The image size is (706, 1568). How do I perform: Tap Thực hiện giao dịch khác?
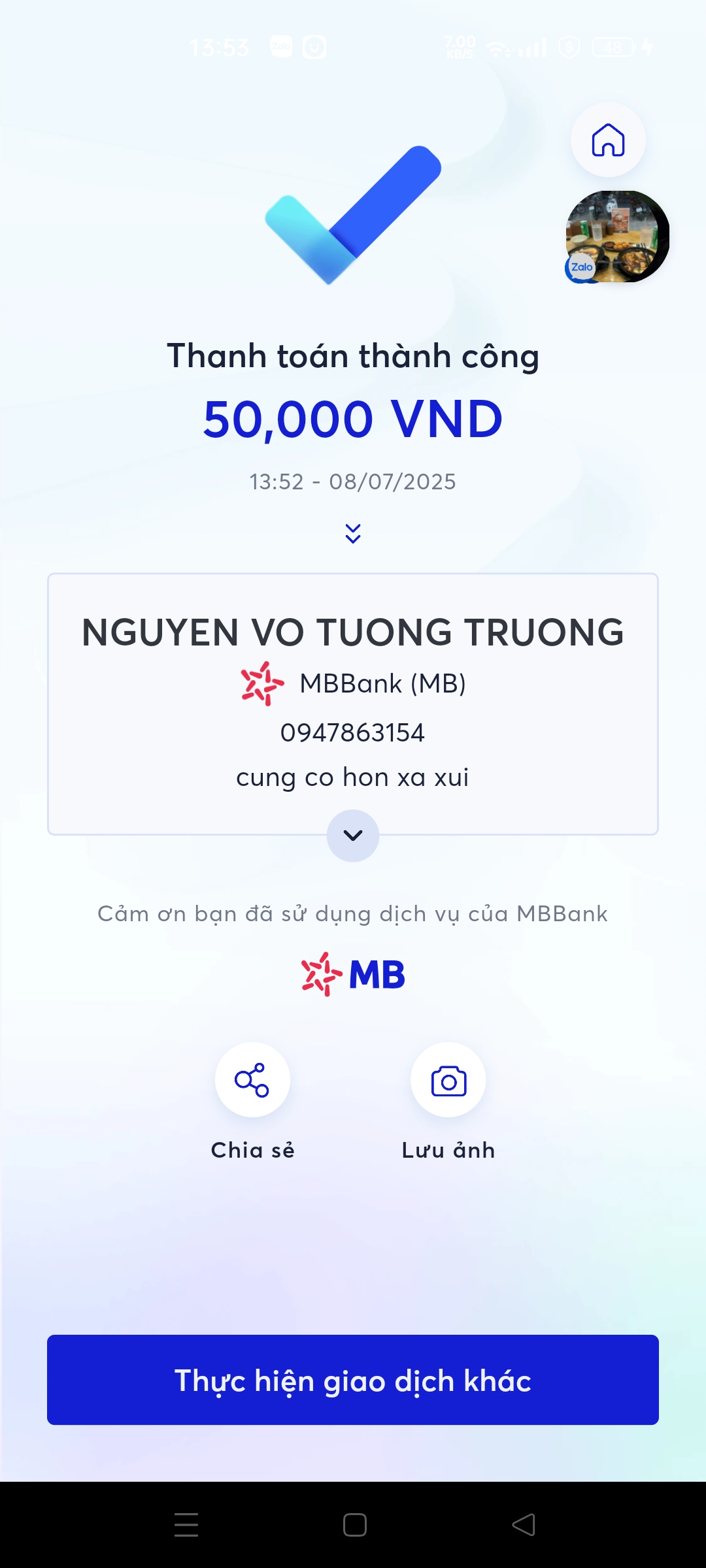point(353,1380)
